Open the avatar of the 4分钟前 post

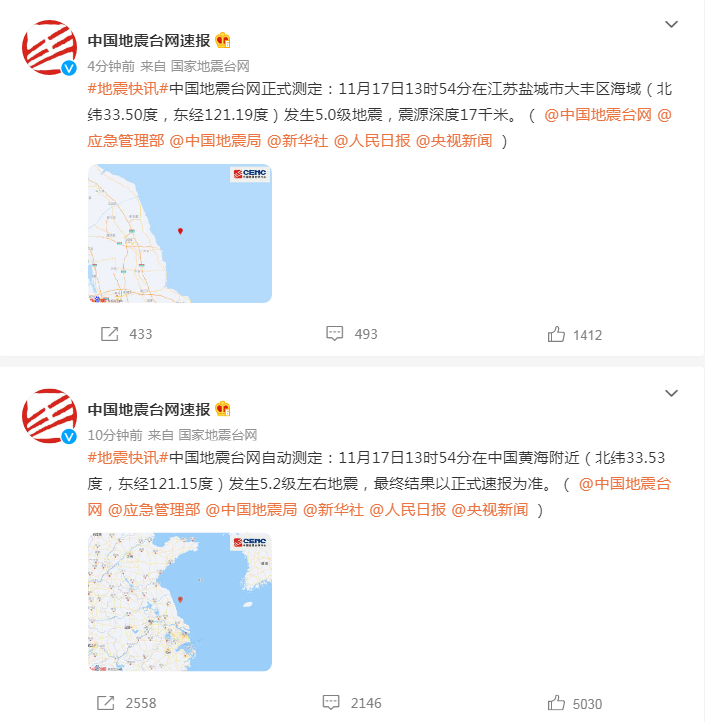coord(50,47)
